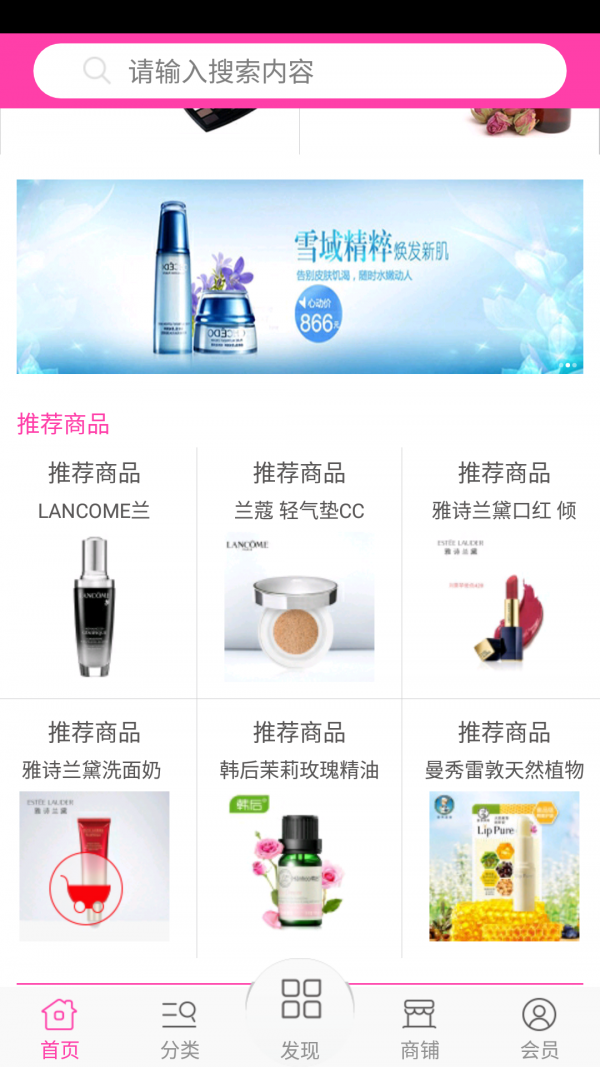Open the 雪域精粹 promotional banner

click(300, 276)
